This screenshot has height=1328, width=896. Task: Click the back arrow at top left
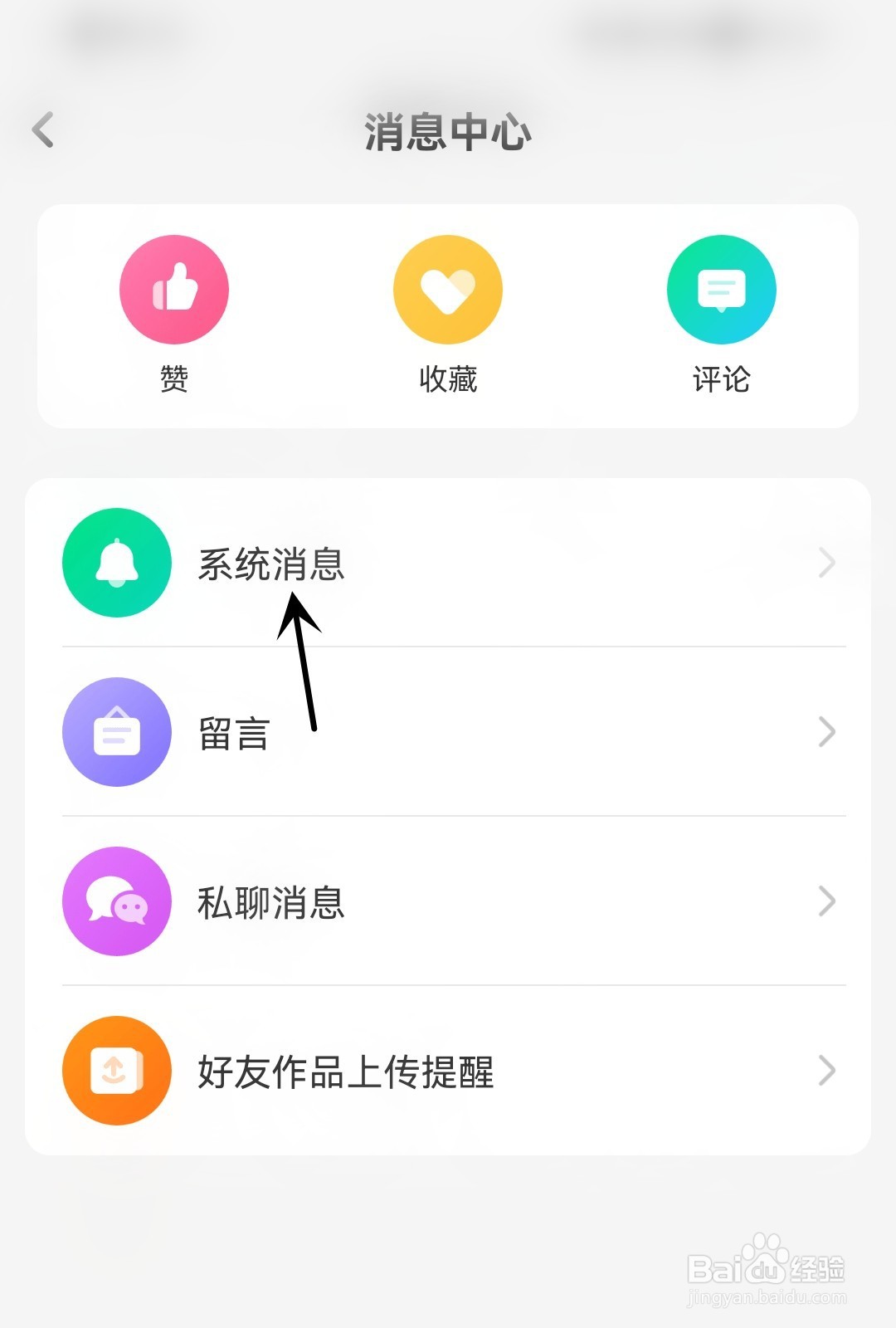41,129
